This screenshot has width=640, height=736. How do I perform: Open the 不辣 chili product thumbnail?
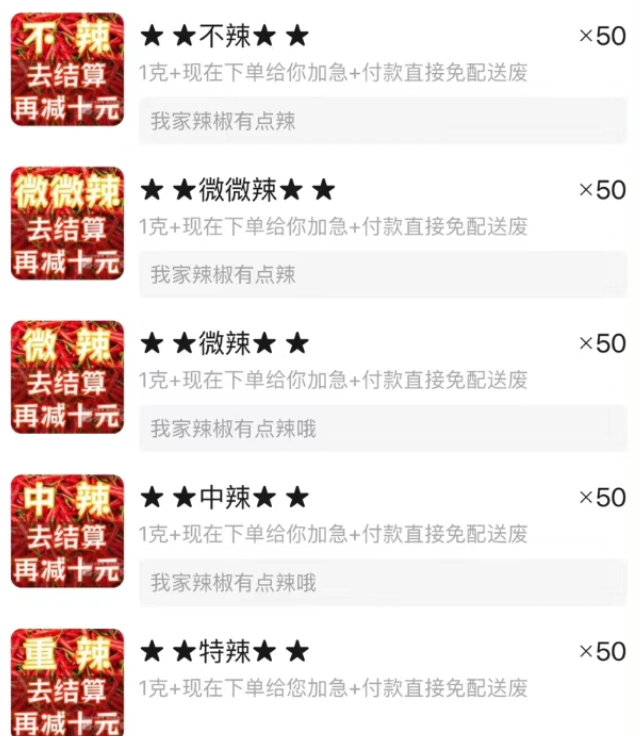pos(67,70)
